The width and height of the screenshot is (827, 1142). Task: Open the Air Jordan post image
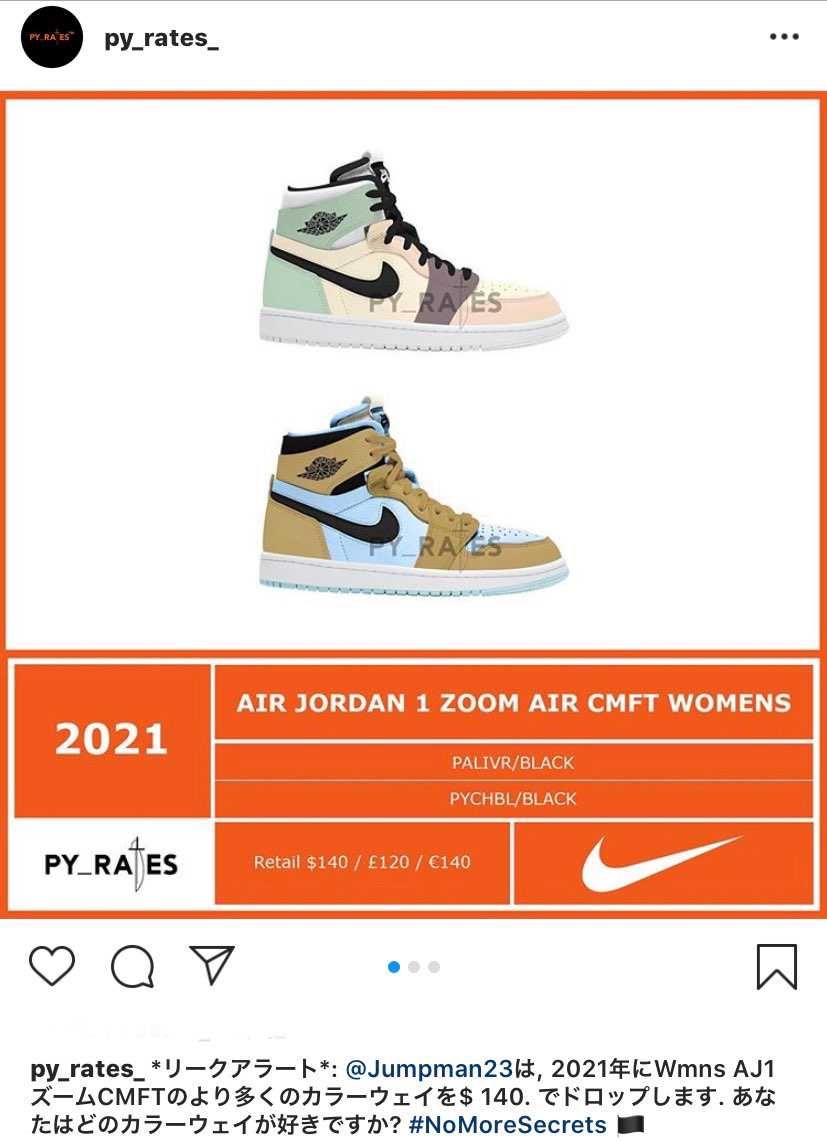pos(413,500)
